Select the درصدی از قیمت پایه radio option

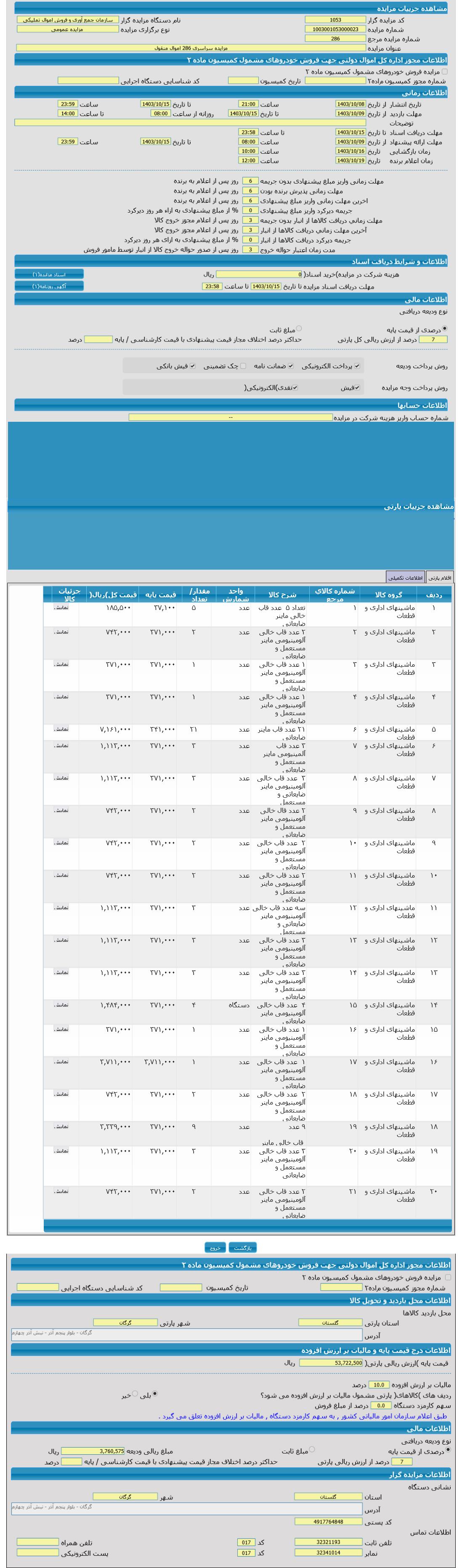445,329
